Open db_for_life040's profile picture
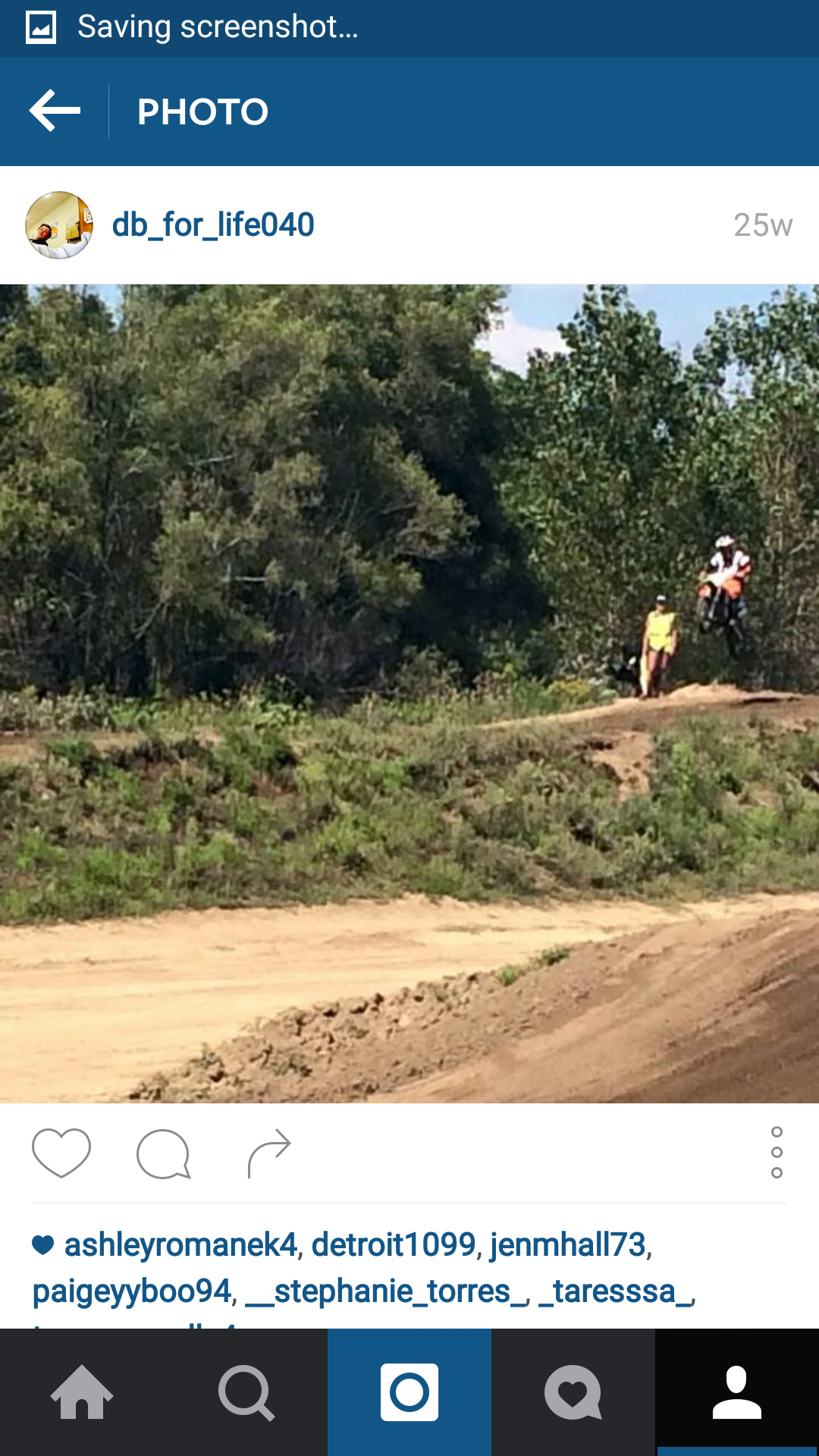819x1456 pixels. [x=59, y=225]
